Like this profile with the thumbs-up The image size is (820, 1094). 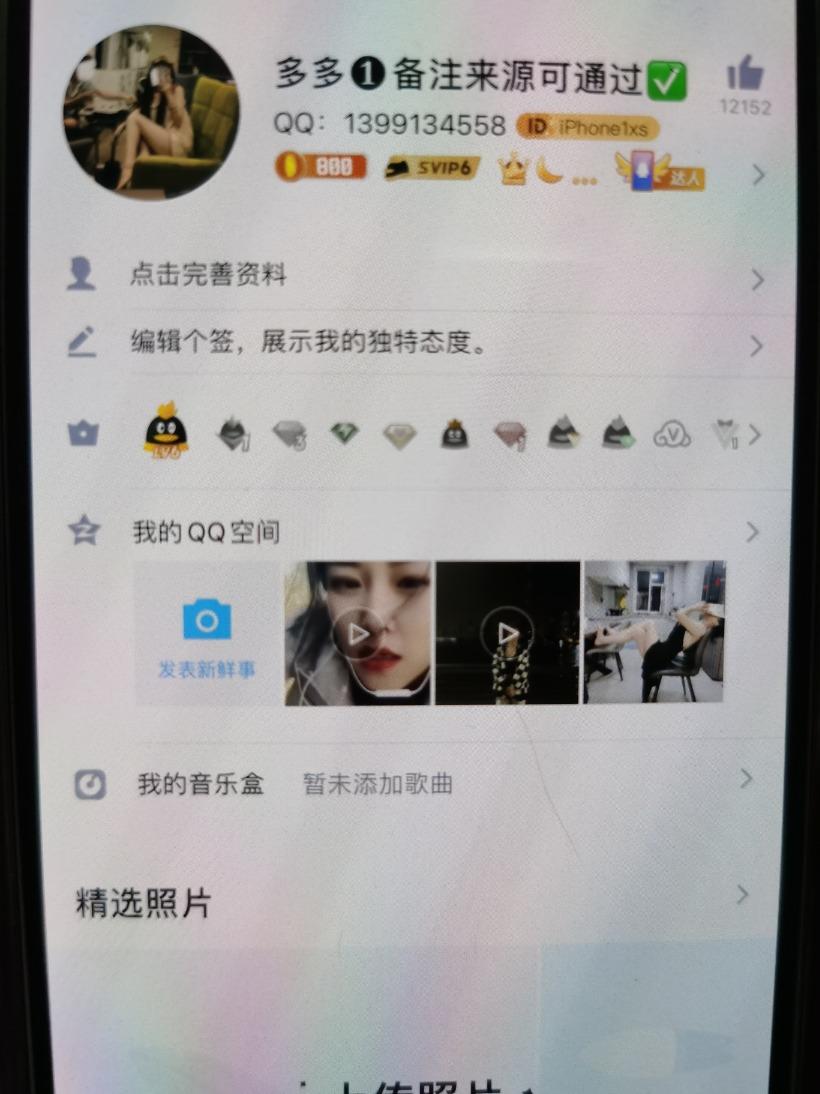(x=745, y=74)
